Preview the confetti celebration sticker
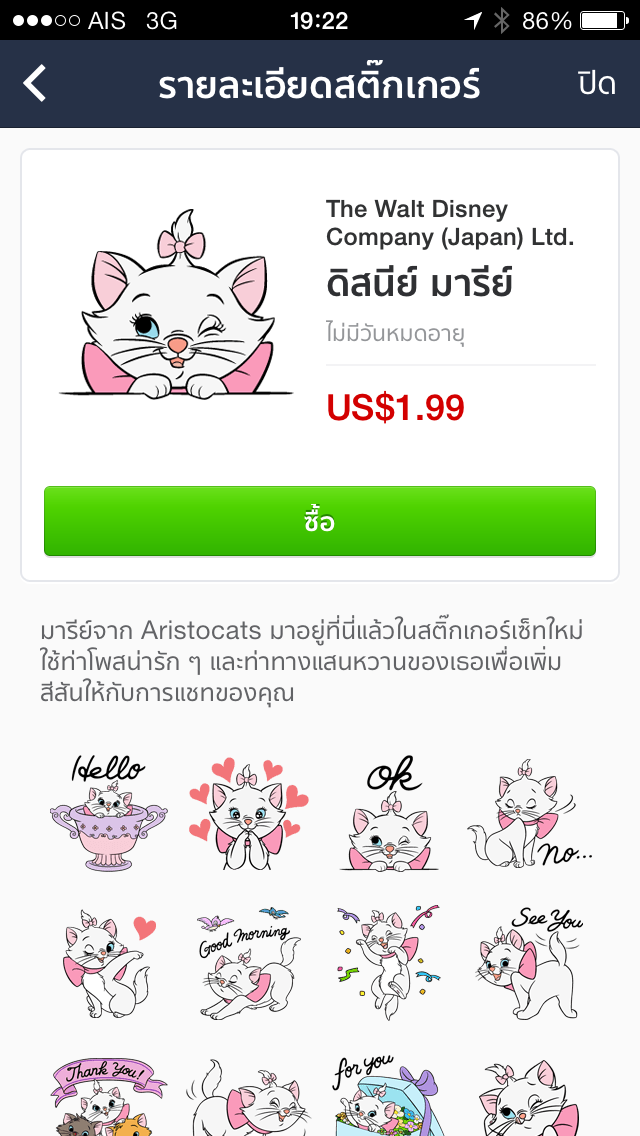The height and width of the screenshot is (1136, 640). click(390, 962)
